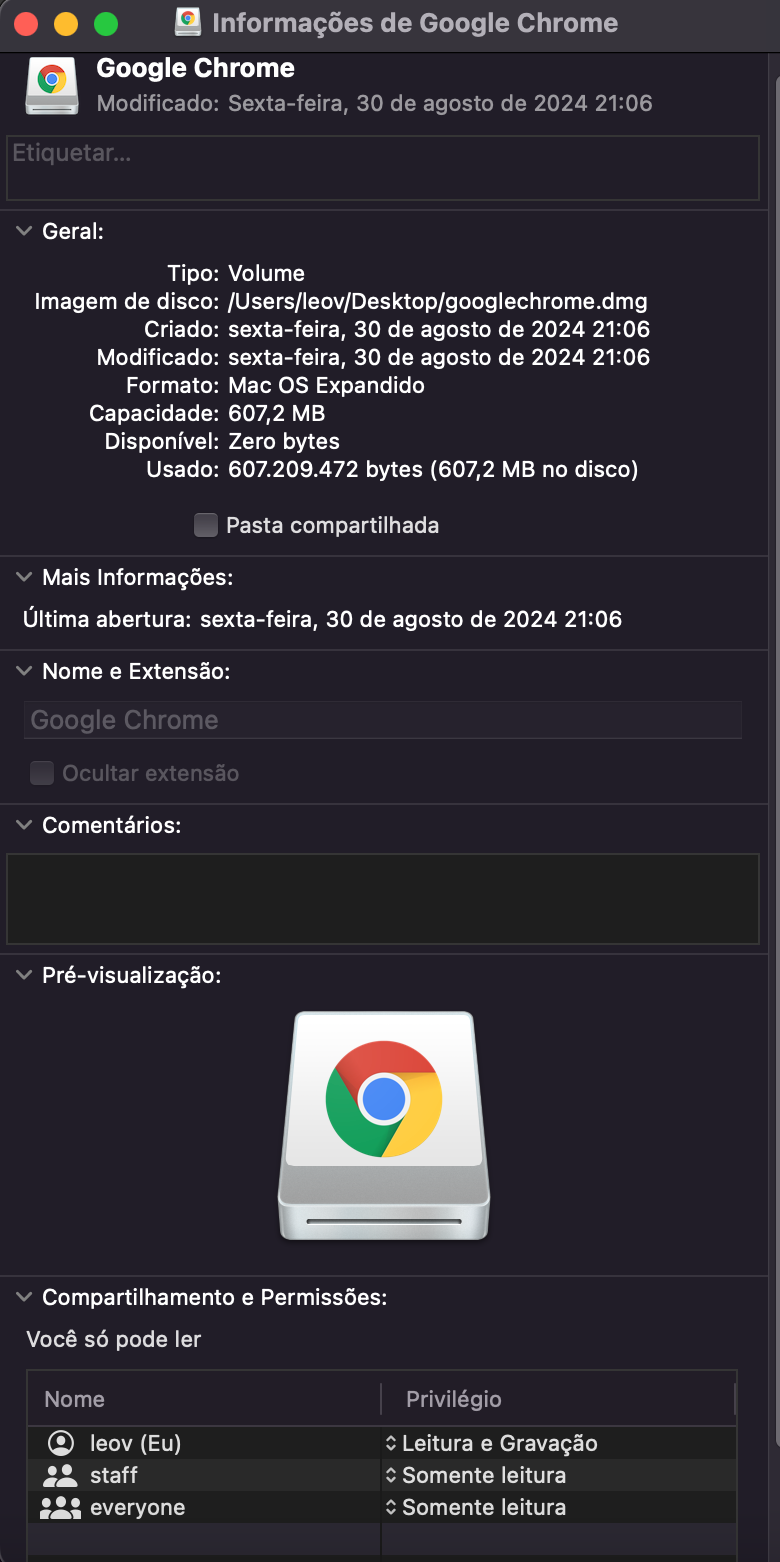Open privilege dropdown for everyone
This screenshot has width=780, height=1562.
pyautogui.click(x=476, y=1507)
